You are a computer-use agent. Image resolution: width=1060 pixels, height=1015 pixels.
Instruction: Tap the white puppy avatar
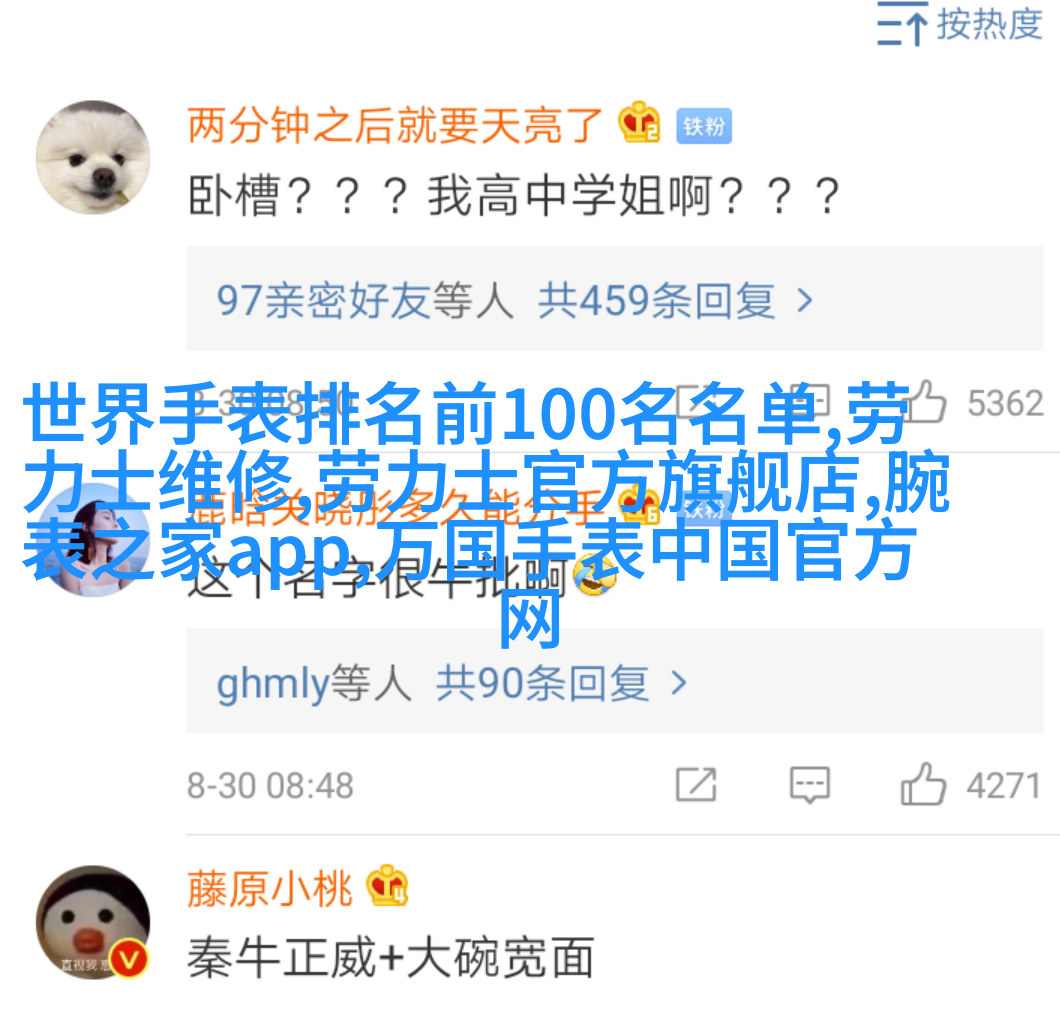(92, 158)
